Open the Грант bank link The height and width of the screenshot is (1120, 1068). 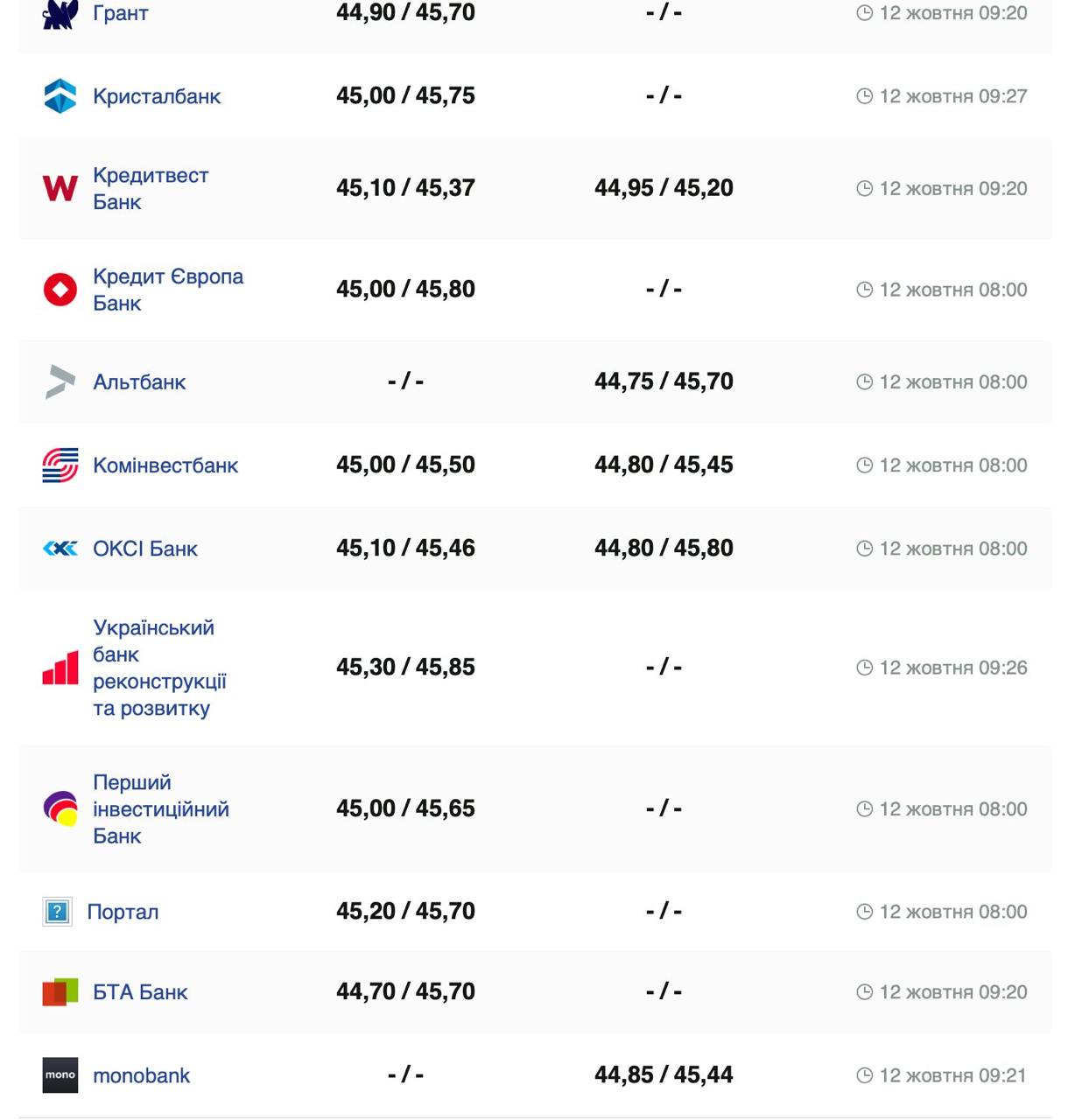(x=120, y=13)
